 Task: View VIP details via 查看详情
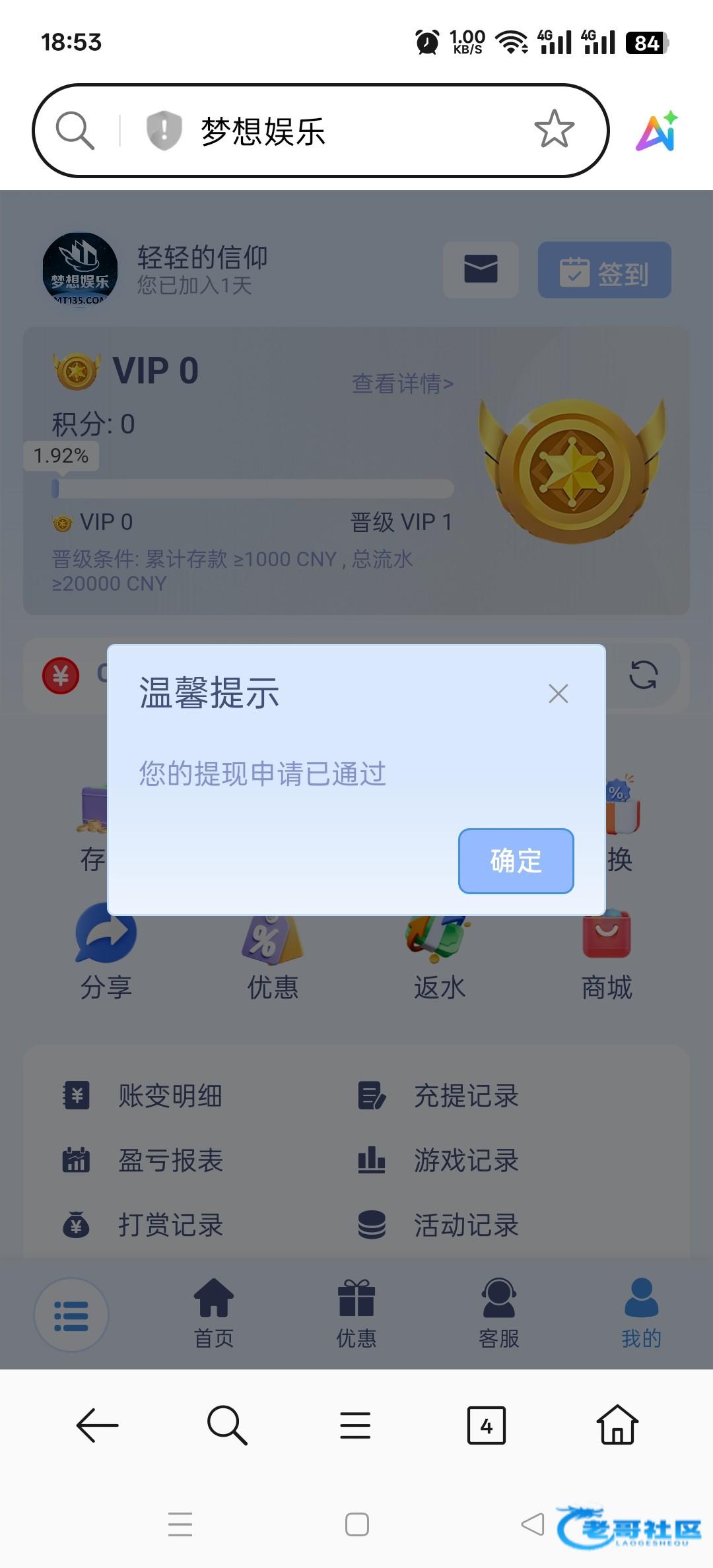pyautogui.click(x=402, y=383)
